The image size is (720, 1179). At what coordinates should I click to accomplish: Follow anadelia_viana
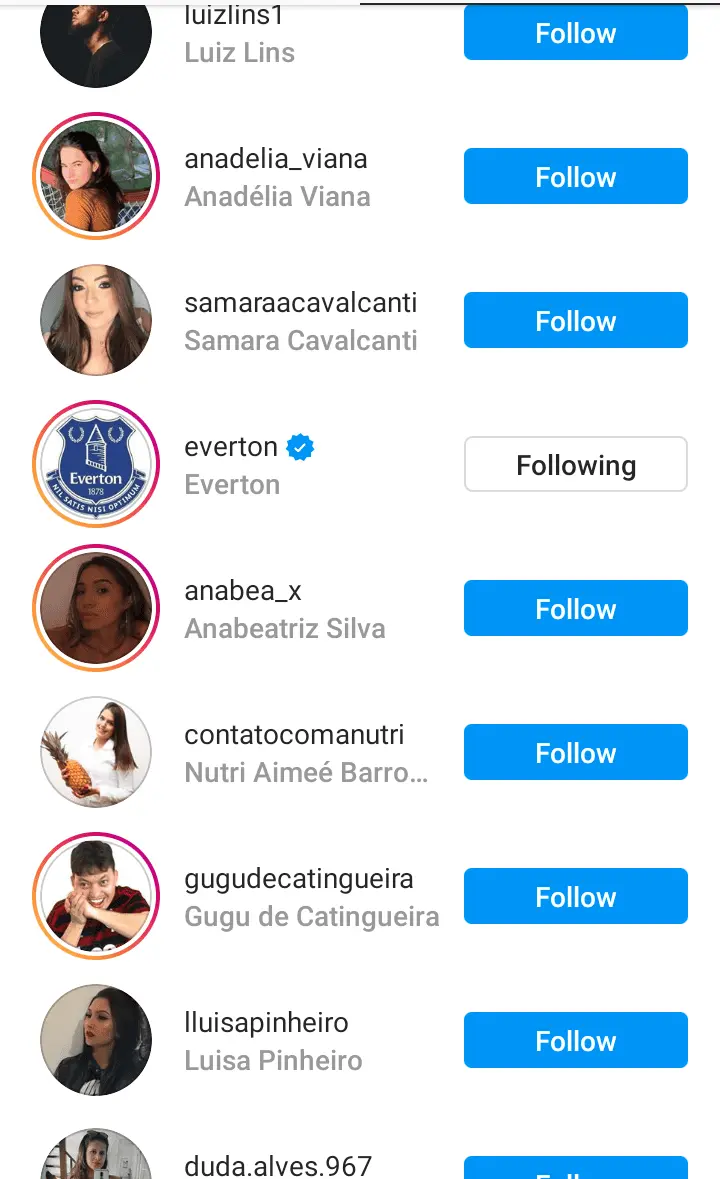click(x=575, y=176)
